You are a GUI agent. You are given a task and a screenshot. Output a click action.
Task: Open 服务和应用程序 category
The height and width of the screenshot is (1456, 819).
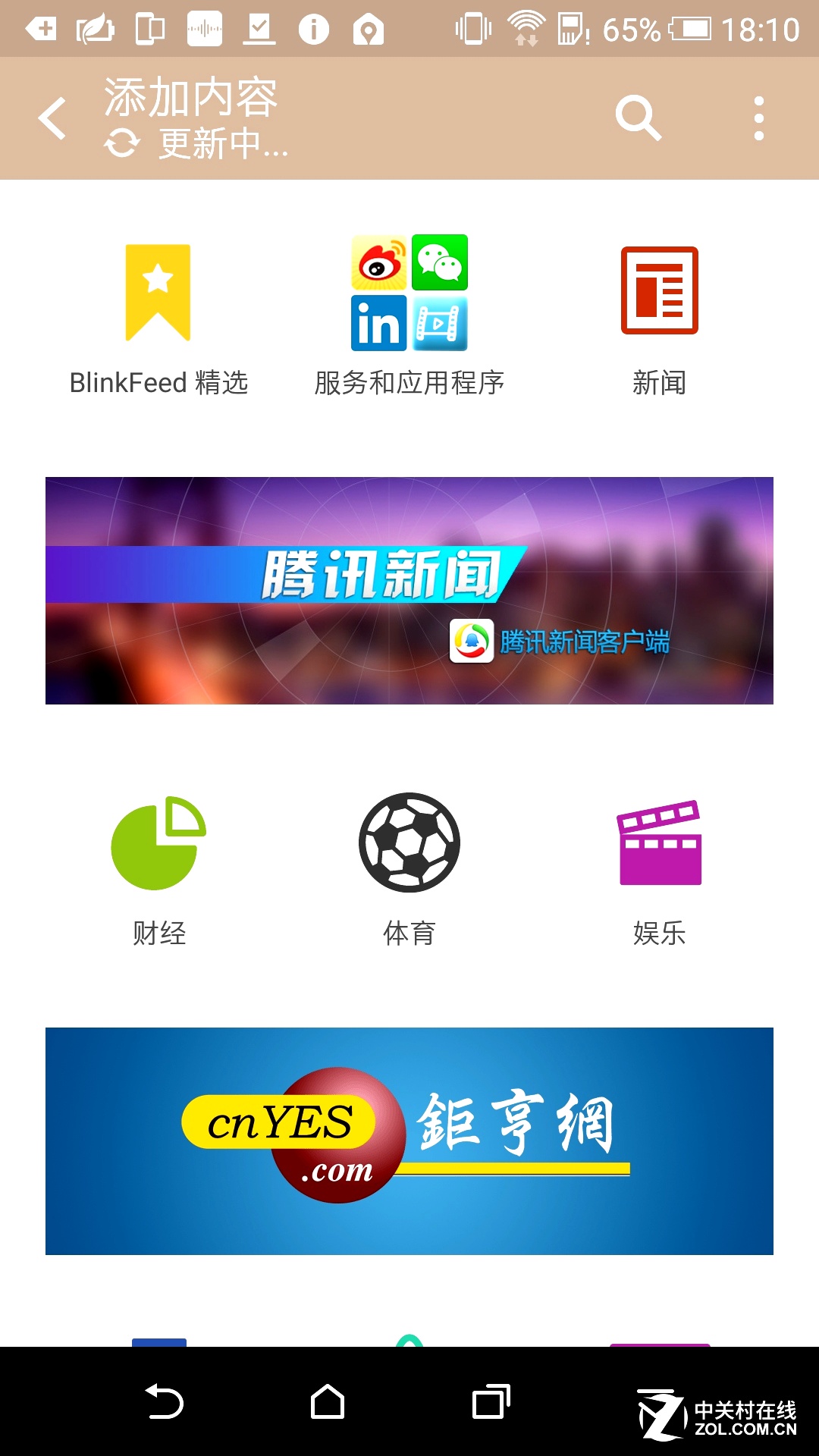409,318
